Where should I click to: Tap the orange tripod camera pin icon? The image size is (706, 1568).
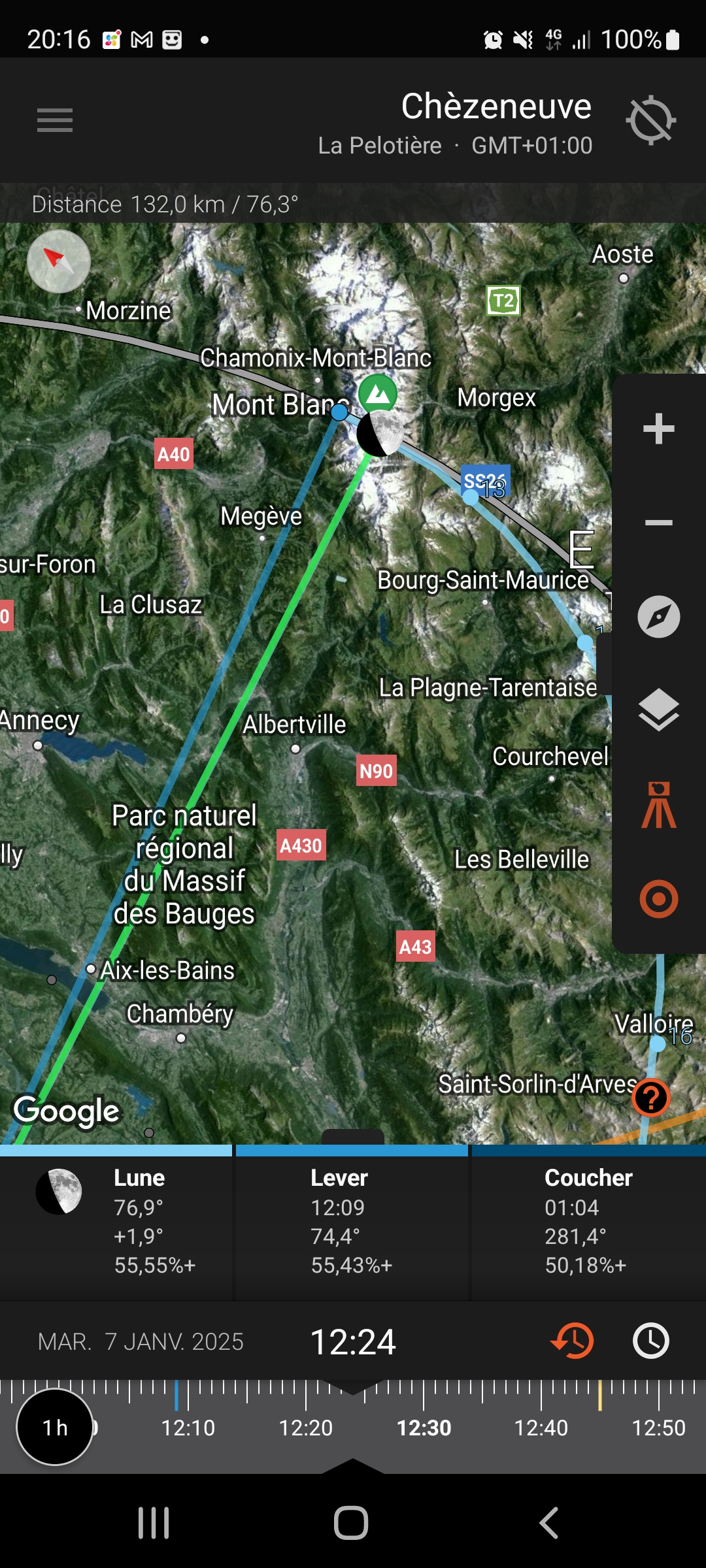pyautogui.click(x=658, y=805)
